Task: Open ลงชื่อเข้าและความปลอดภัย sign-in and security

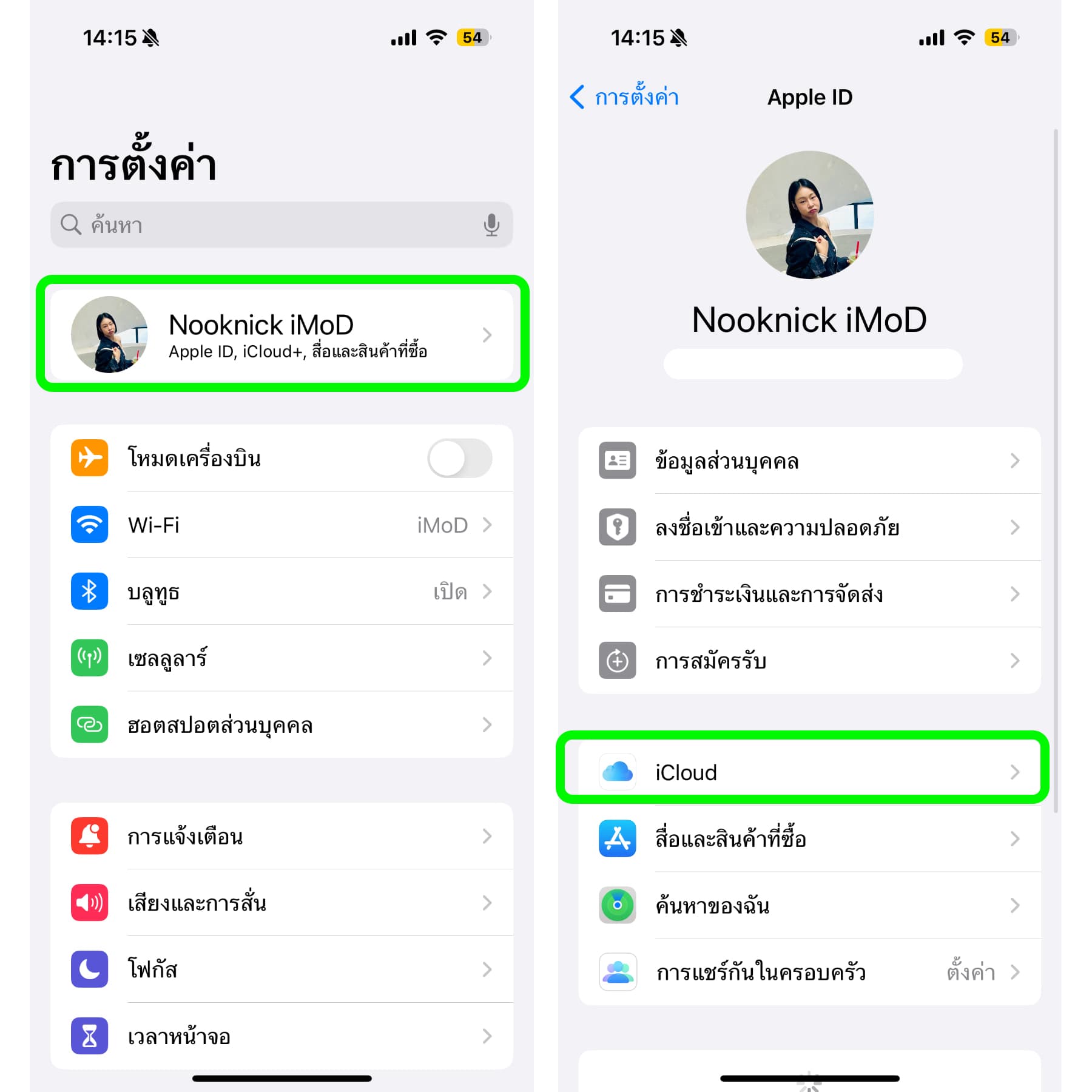Action: 809,528
